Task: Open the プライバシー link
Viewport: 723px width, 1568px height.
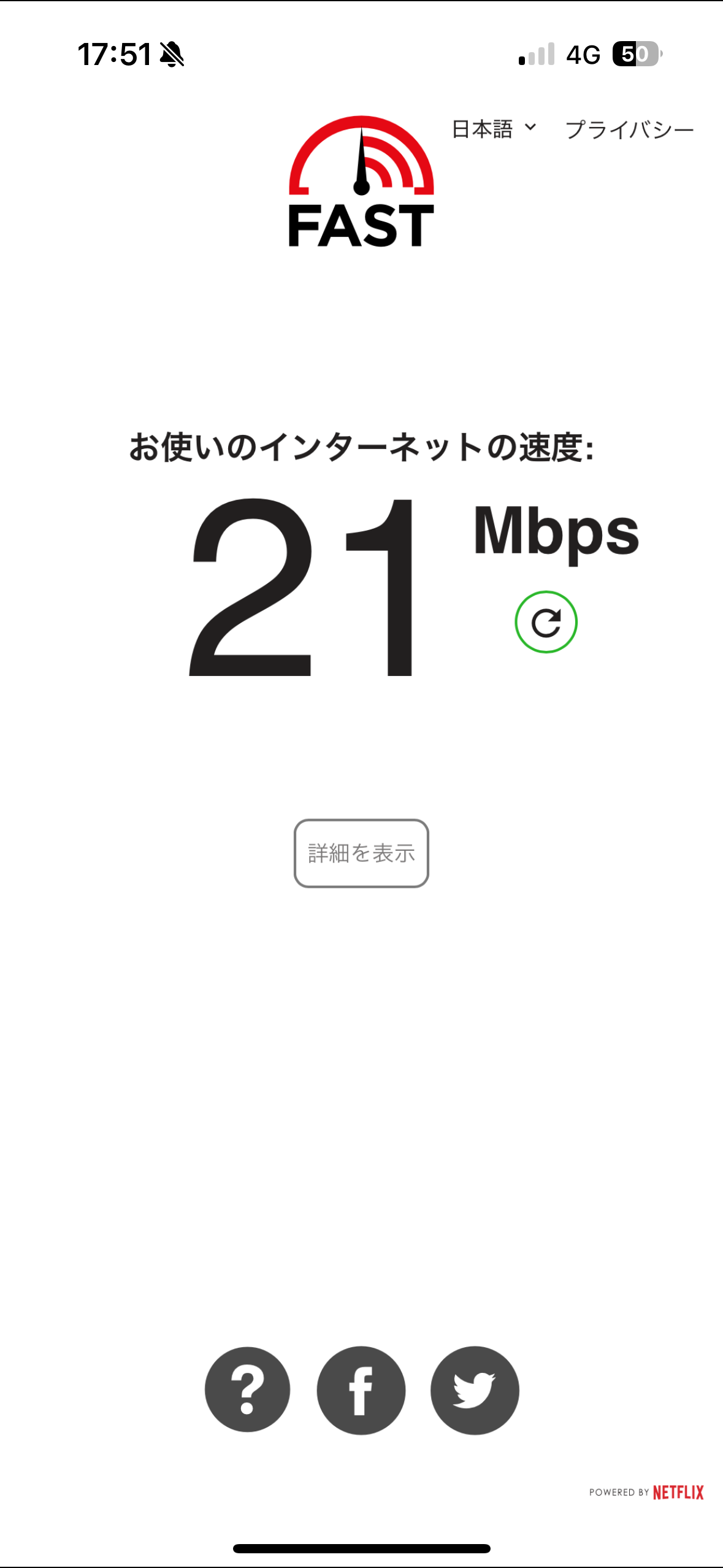Action: [629, 129]
